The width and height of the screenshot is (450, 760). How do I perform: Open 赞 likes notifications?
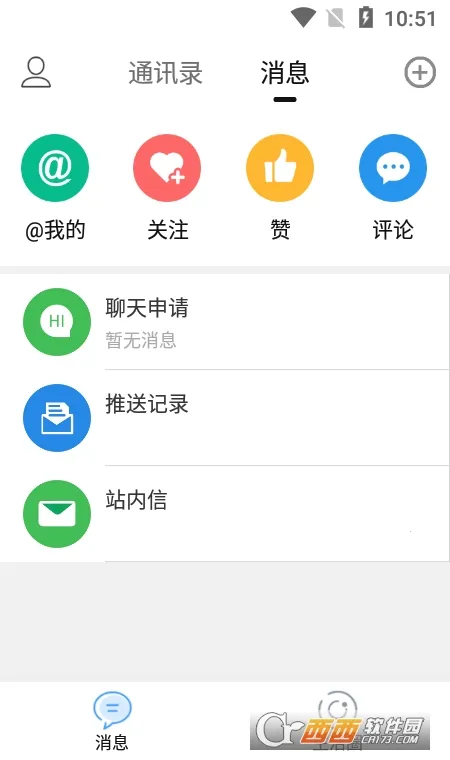[280, 188]
